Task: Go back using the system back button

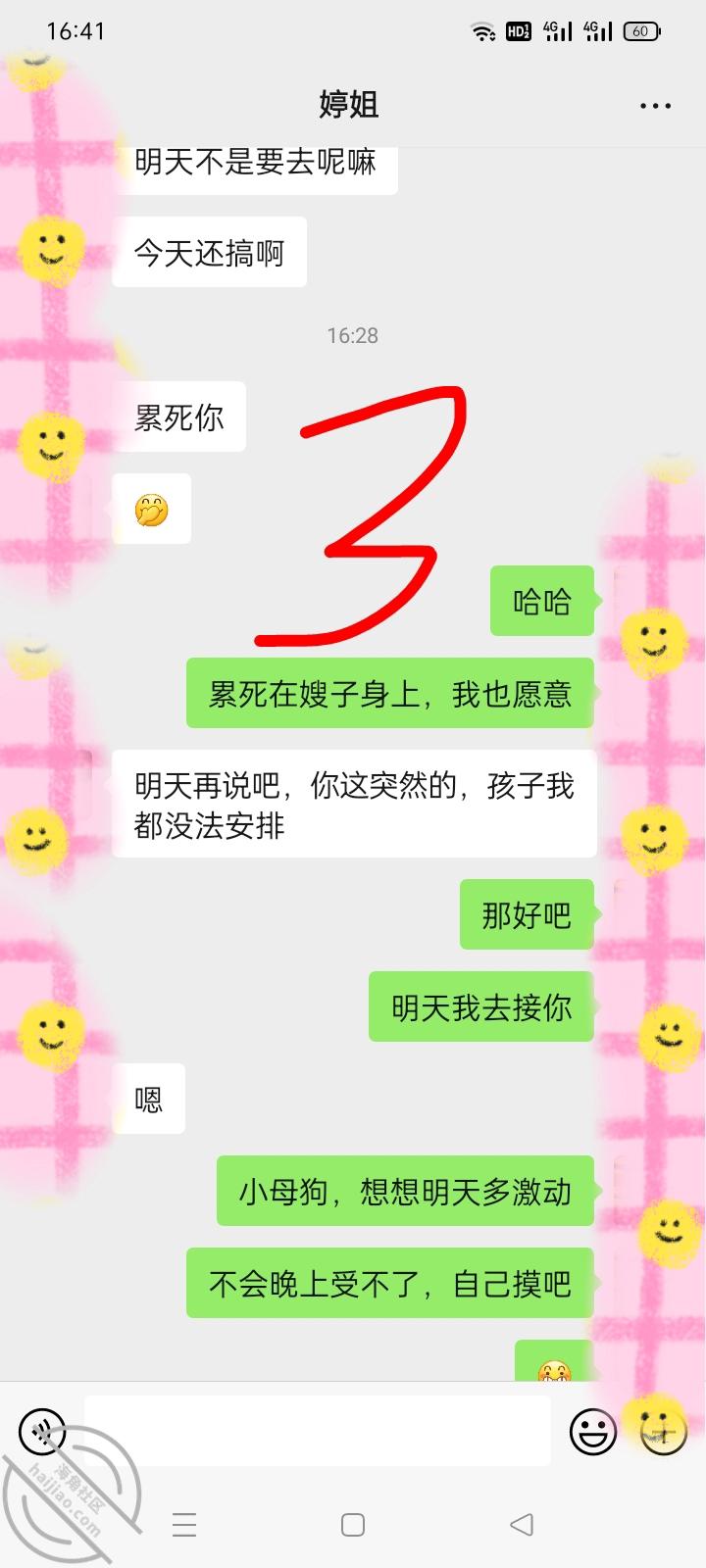Action: [522, 1524]
